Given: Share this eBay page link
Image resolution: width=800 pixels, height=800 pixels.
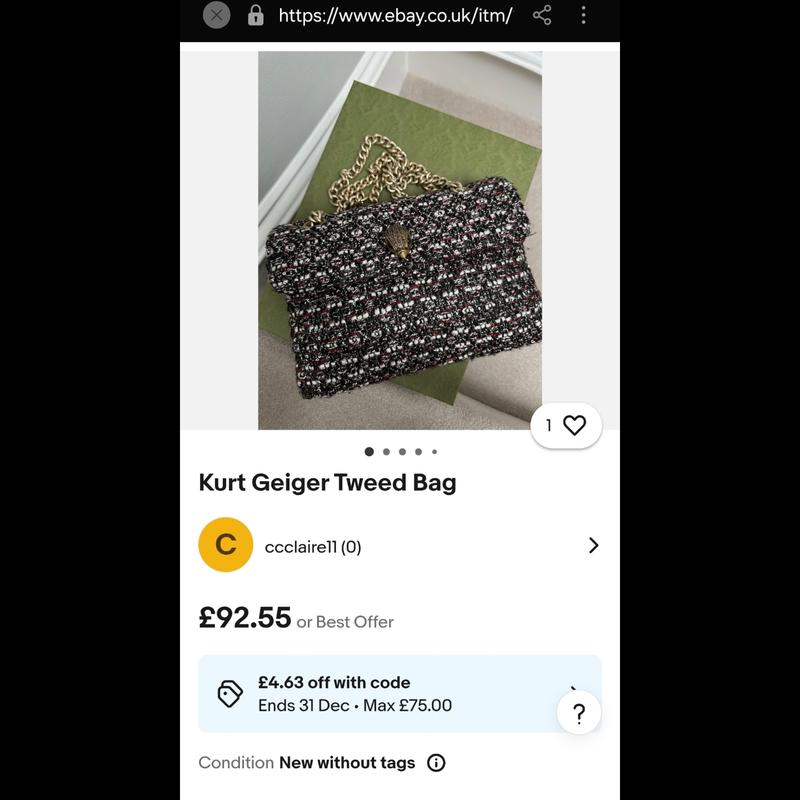Looking at the screenshot, I should (x=542, y=15).
